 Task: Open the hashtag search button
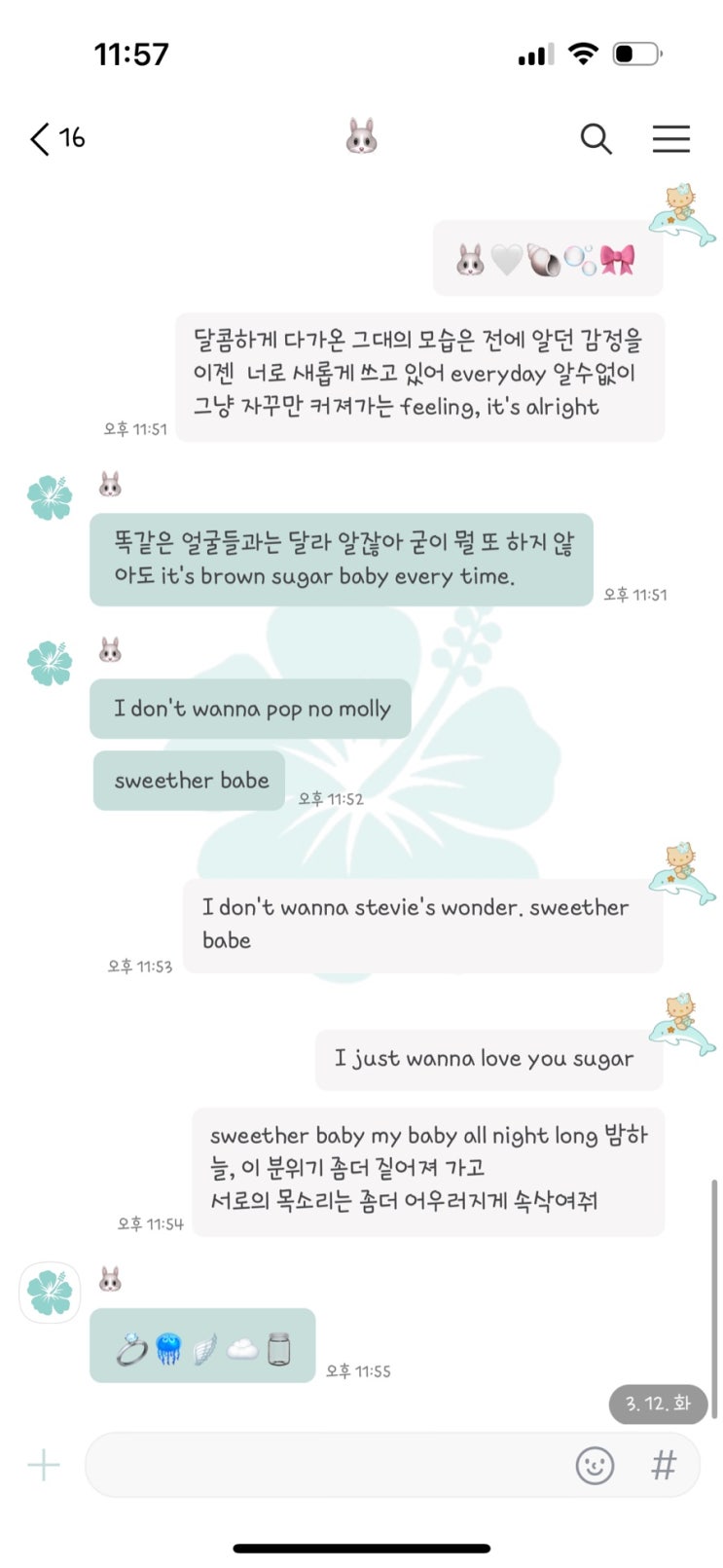[664, 1465]
